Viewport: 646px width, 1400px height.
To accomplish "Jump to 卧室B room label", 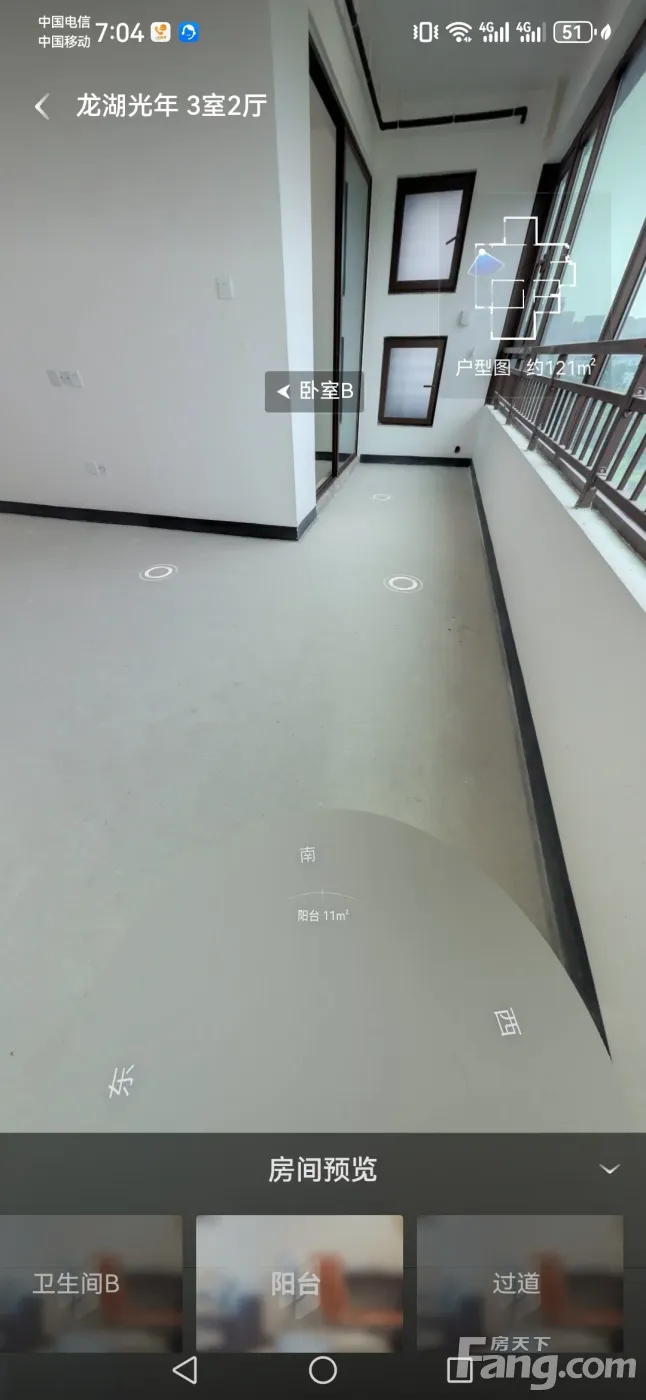I will point(314,391).
